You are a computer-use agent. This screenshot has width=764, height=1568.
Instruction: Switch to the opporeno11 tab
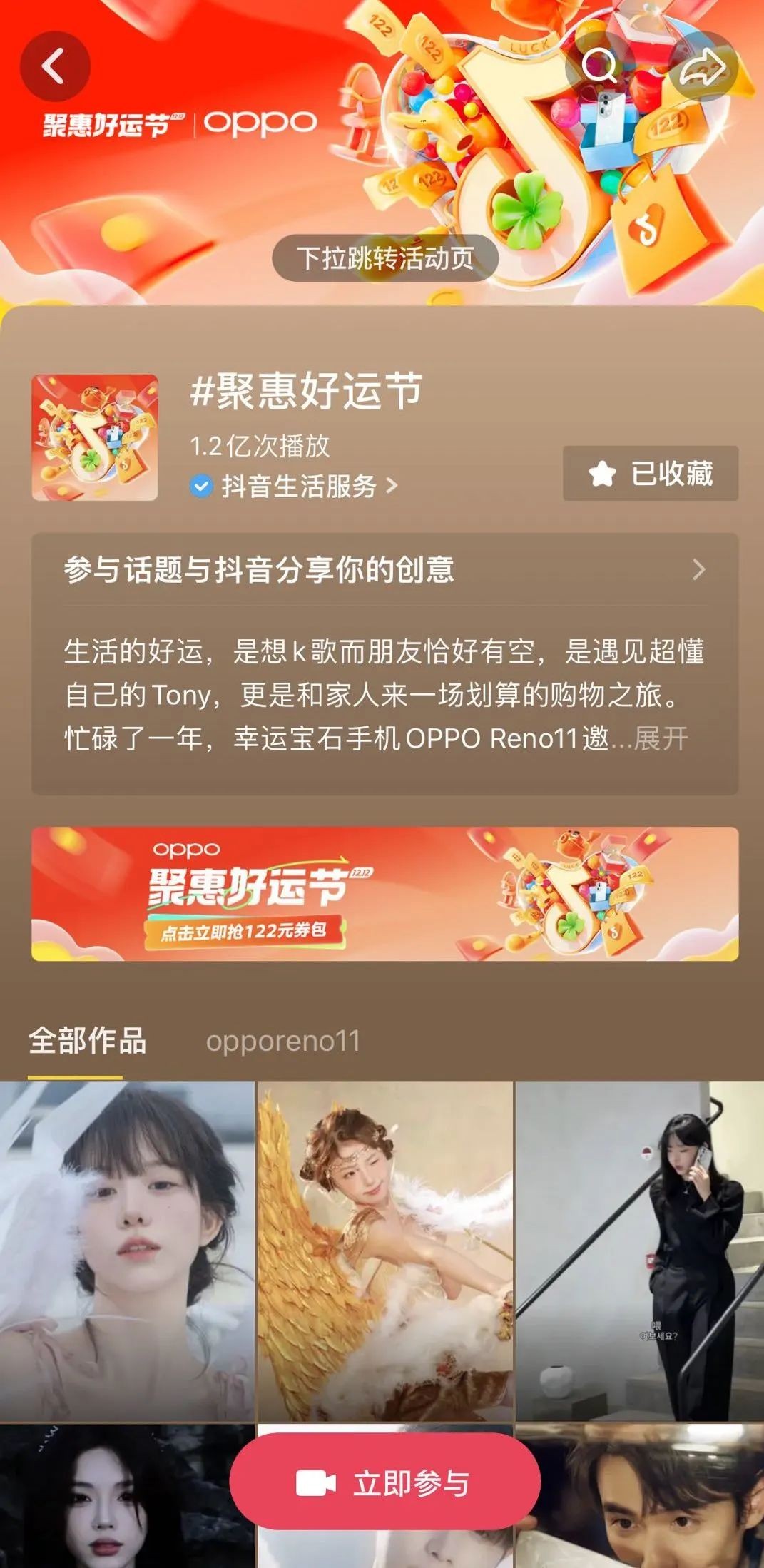coord(282,1041)
